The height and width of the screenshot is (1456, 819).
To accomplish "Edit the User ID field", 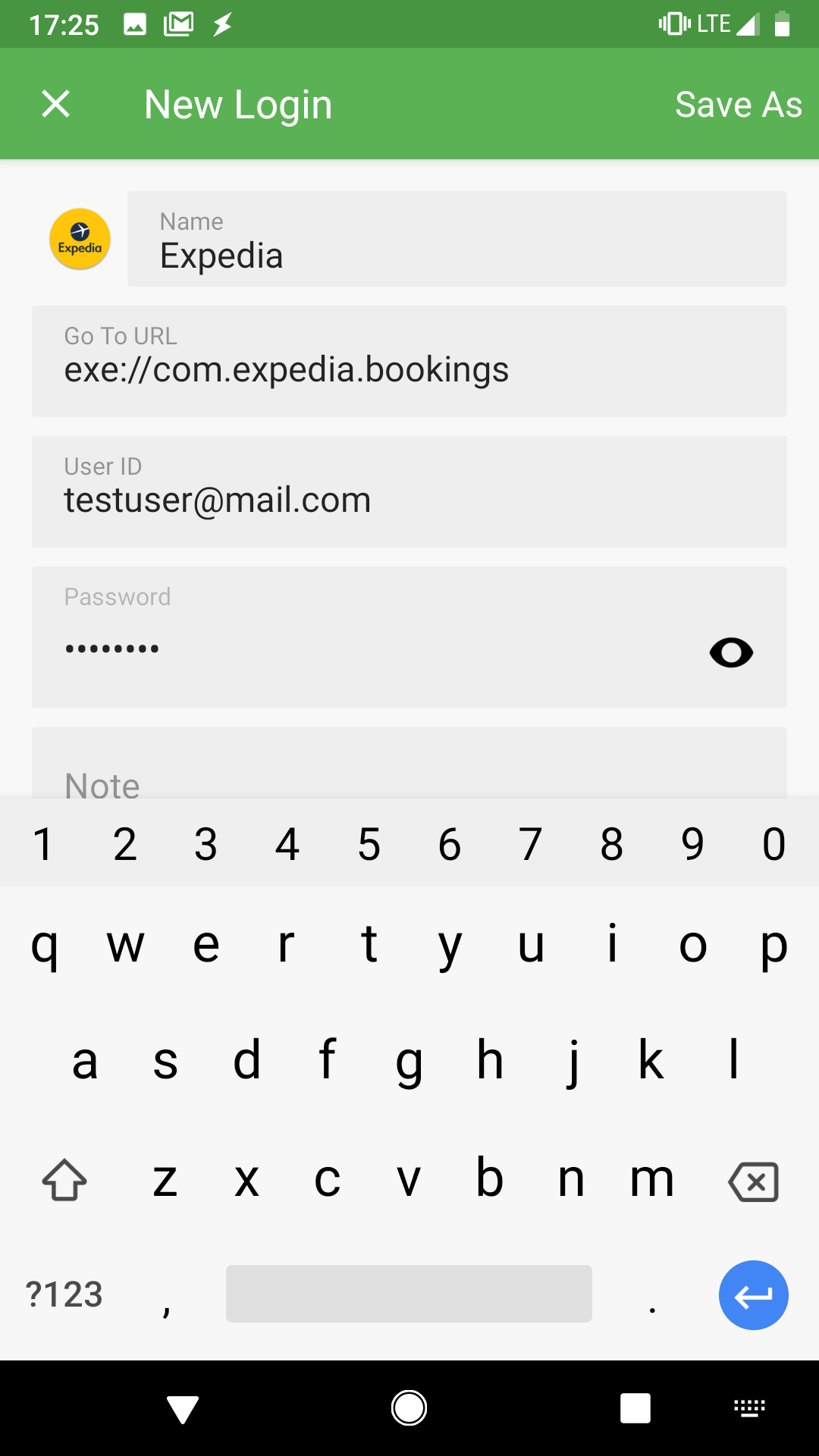I will coord(409,491).
